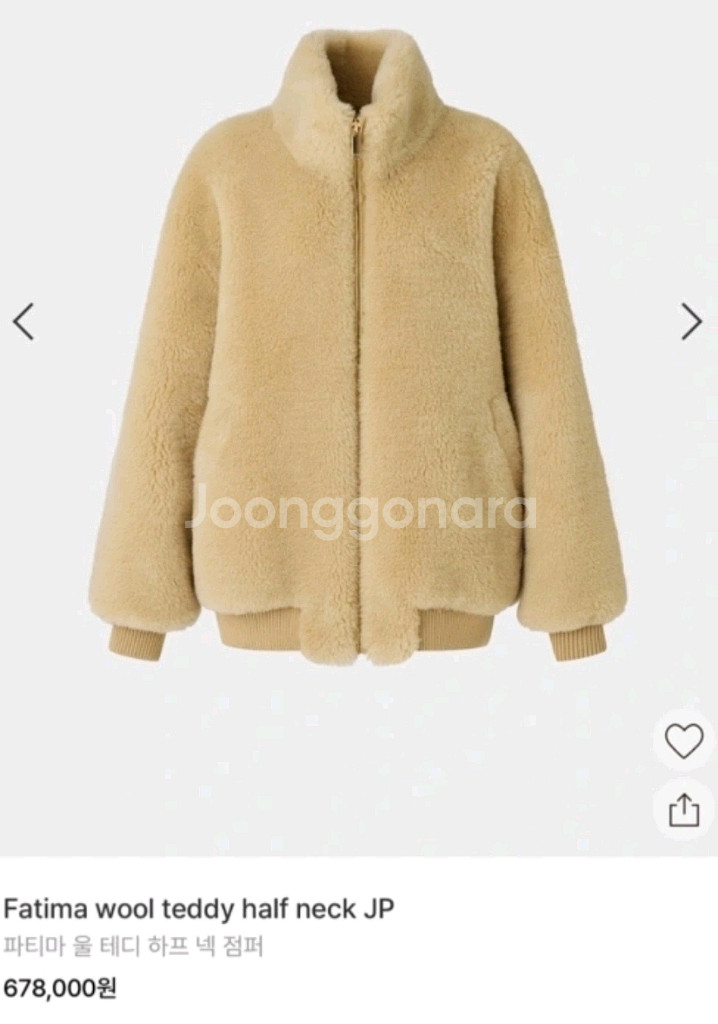Show the next product image
718x1024 pixels.
[x=691, y=321]
